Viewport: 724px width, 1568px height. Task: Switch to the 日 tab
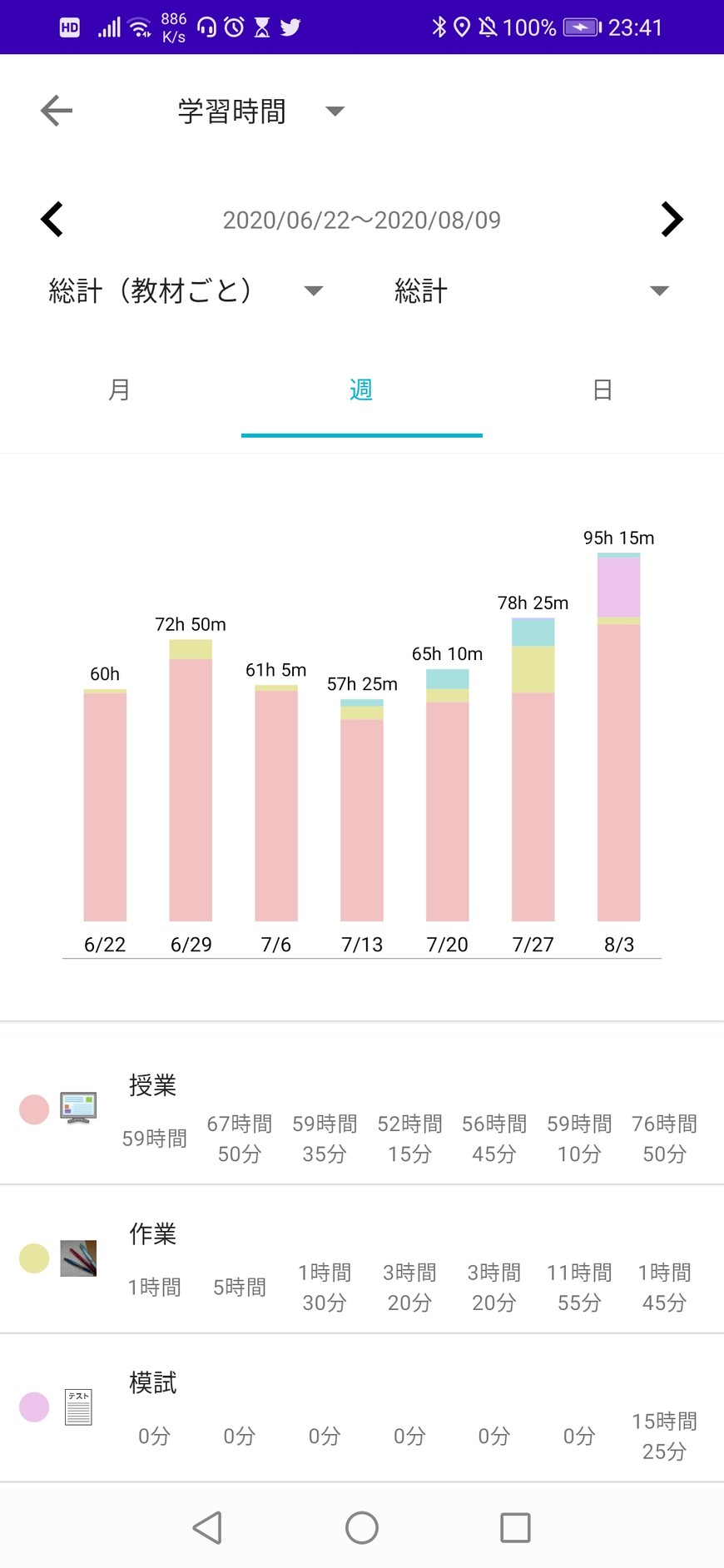point(603,390)
